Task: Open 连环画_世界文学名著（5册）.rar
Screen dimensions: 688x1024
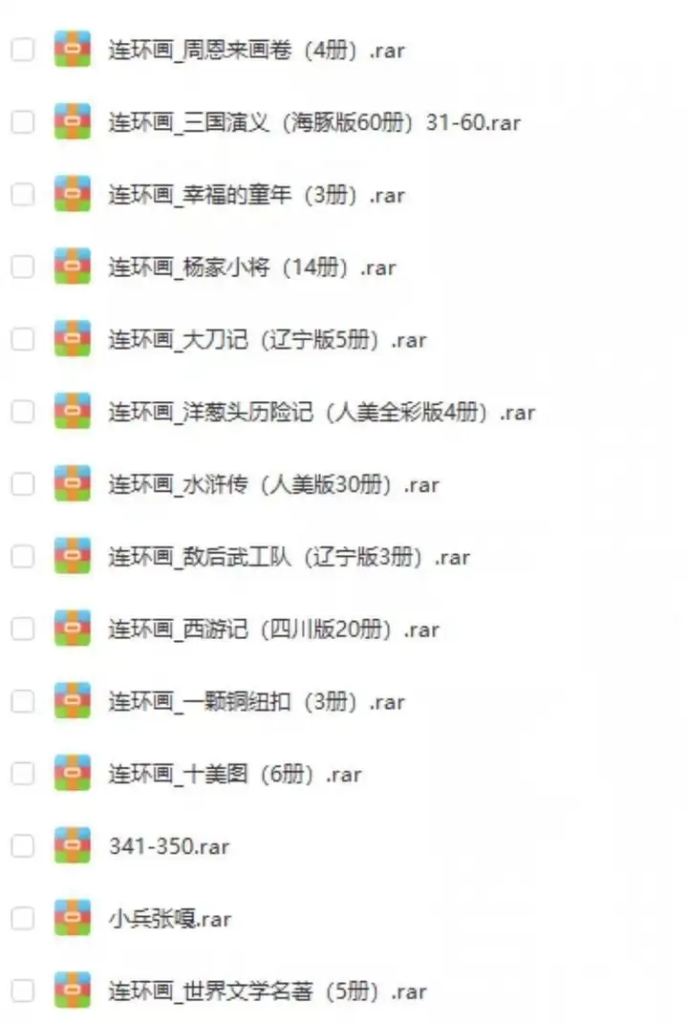Action: coord(267,992)
